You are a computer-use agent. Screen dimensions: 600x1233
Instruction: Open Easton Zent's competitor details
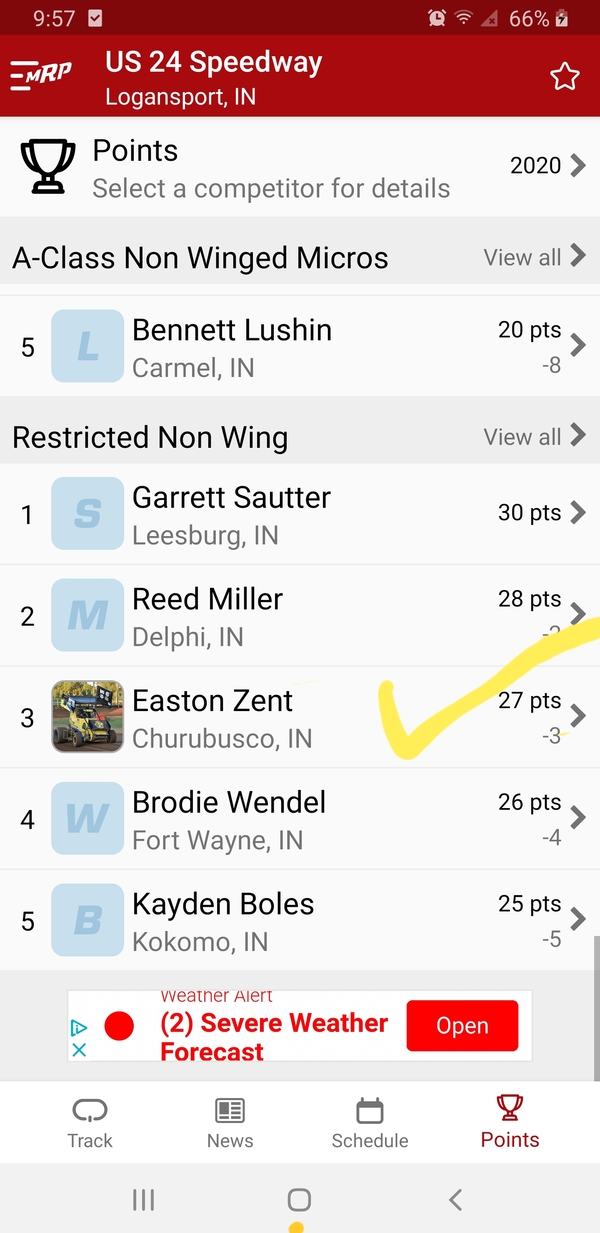point(300,718)
